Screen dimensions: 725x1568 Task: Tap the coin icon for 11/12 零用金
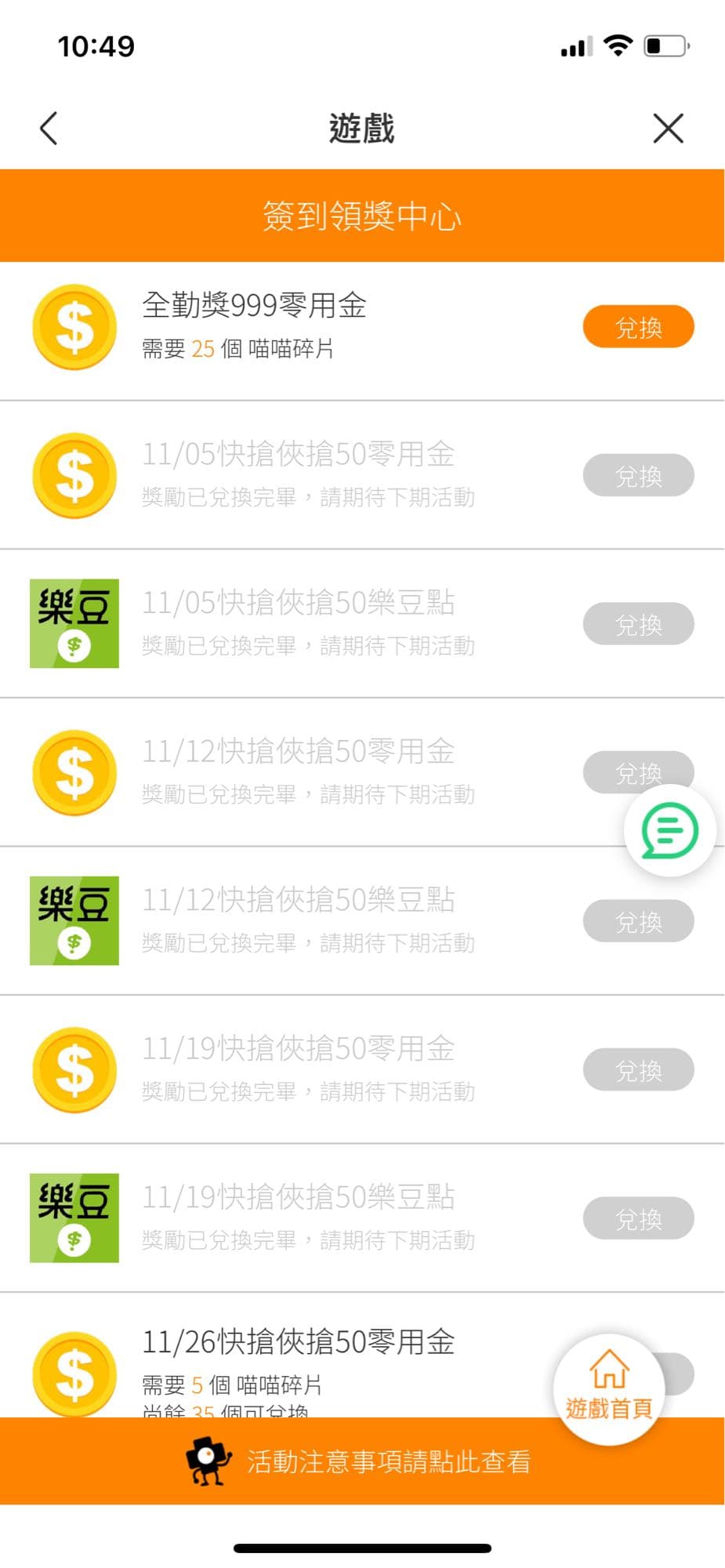pos(74,772)
